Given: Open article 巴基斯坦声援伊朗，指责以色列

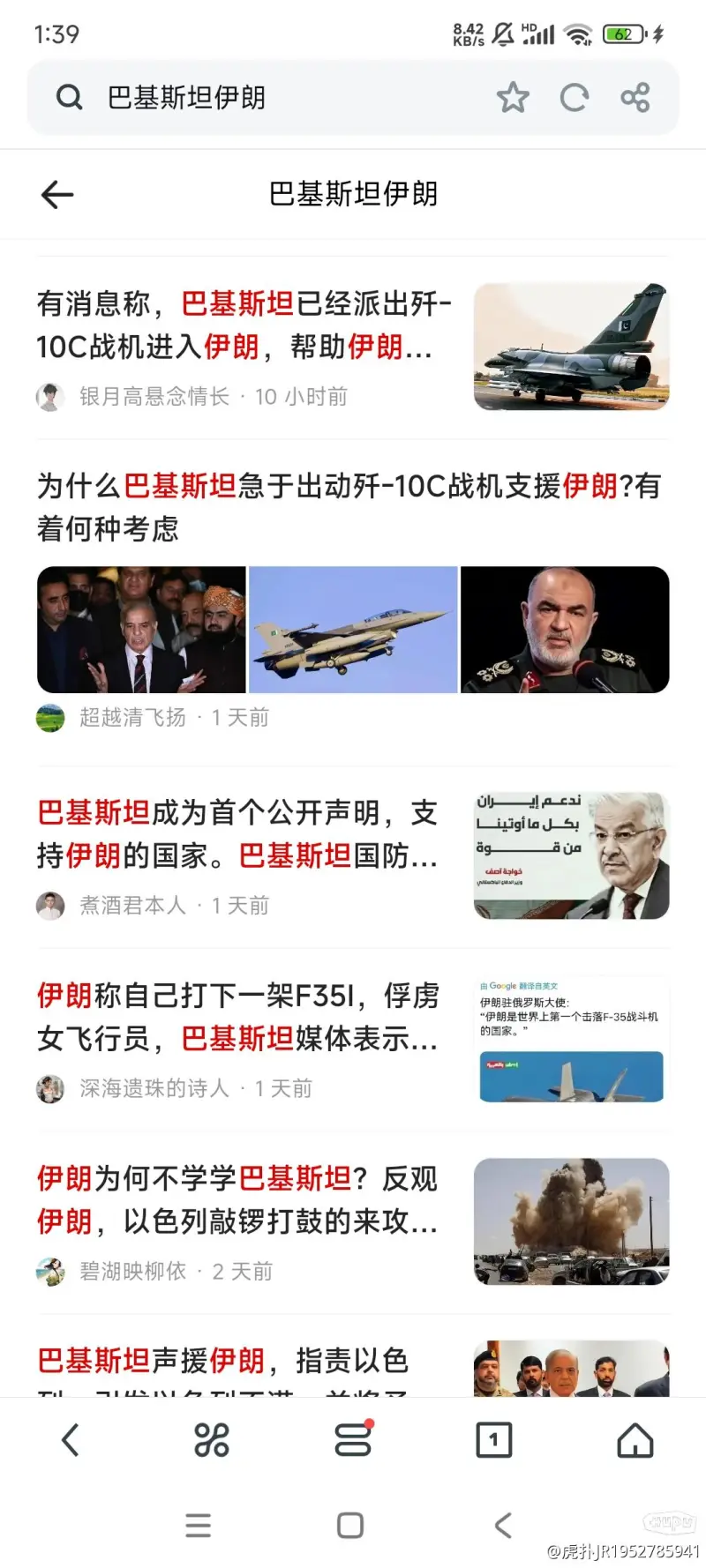Looking at the screenshot, I should pyautogui.click(x=223, y=1362).
